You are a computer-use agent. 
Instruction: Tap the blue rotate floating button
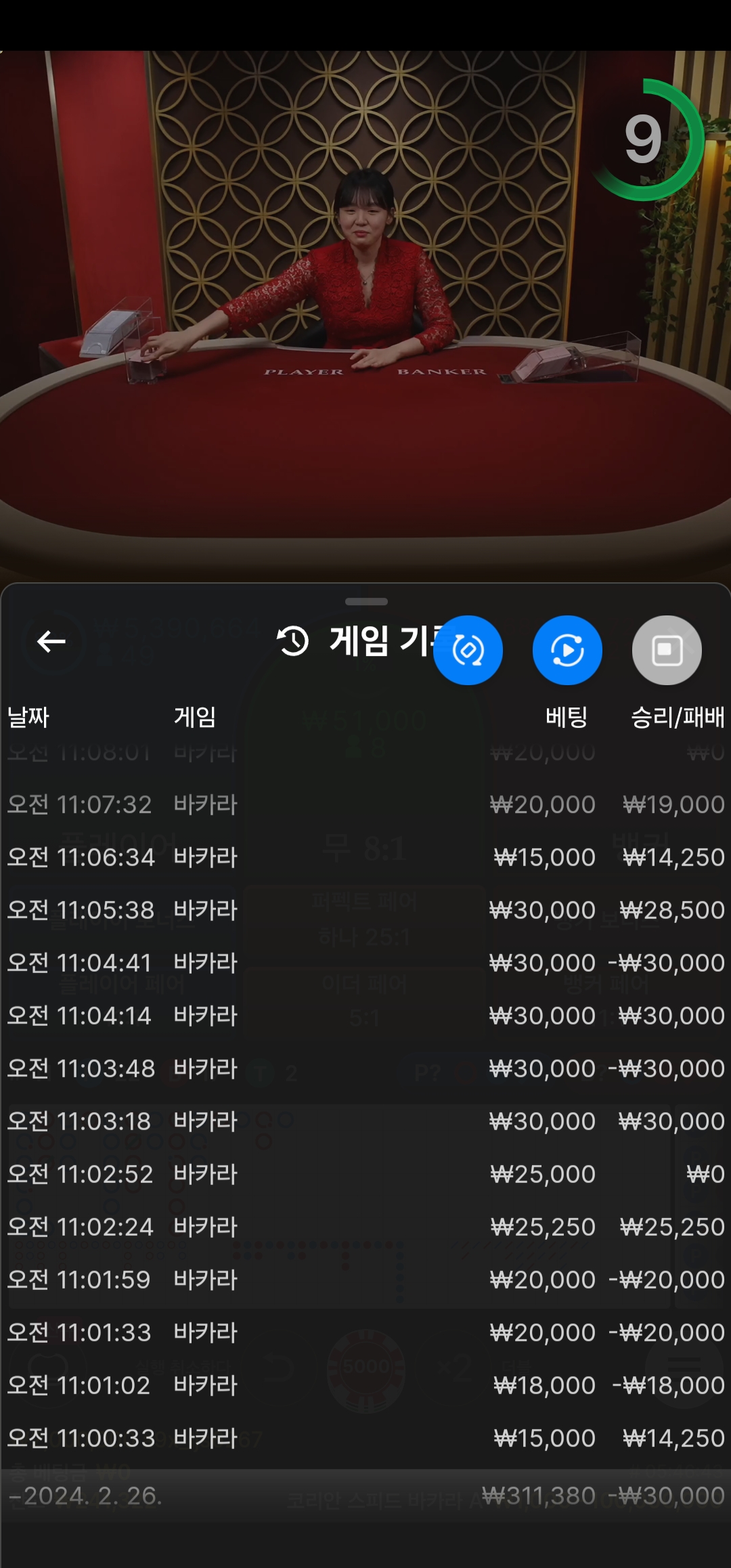(x=468, y=650)
